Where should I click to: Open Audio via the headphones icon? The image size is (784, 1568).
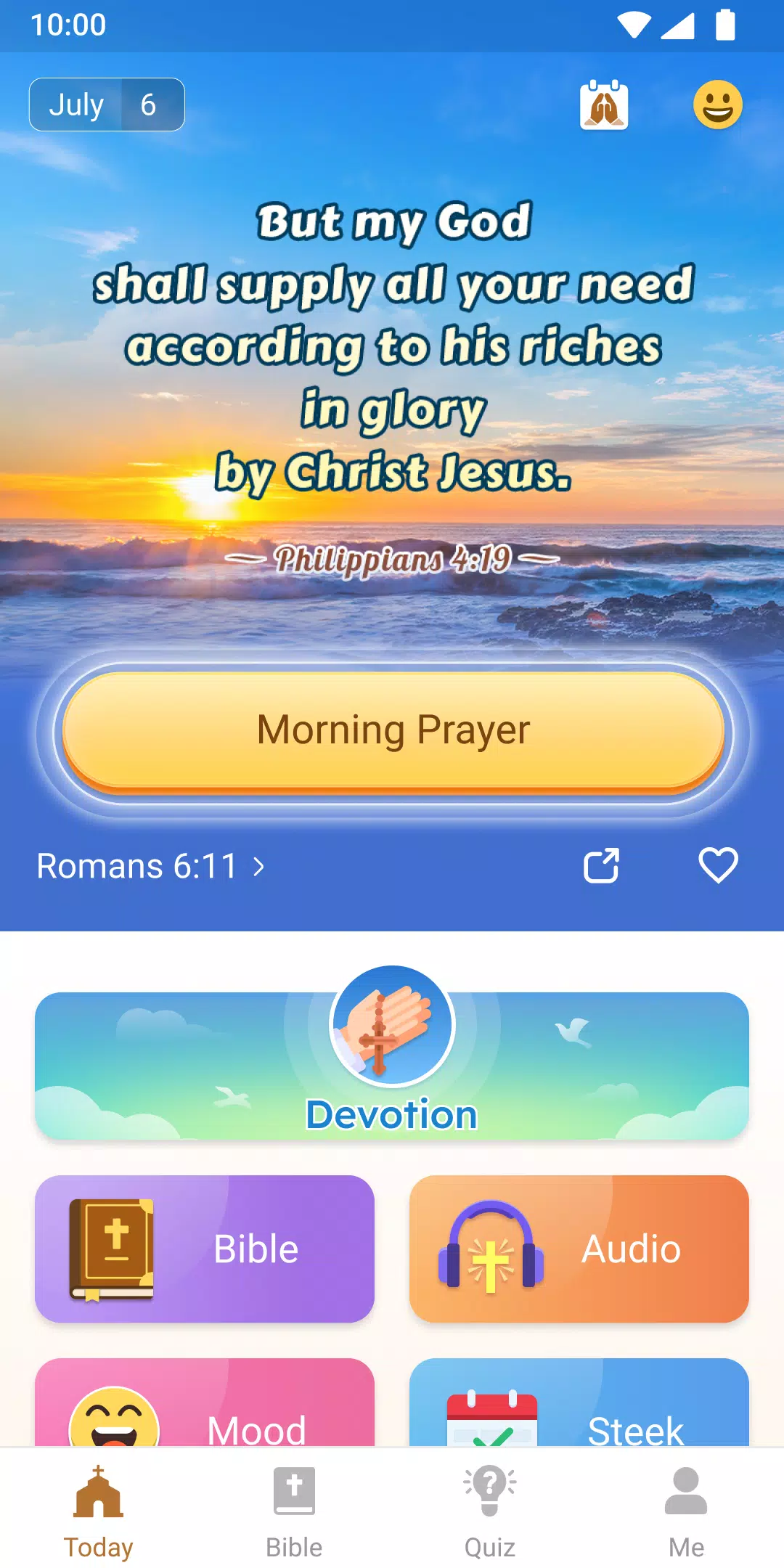pos(491,1247)
